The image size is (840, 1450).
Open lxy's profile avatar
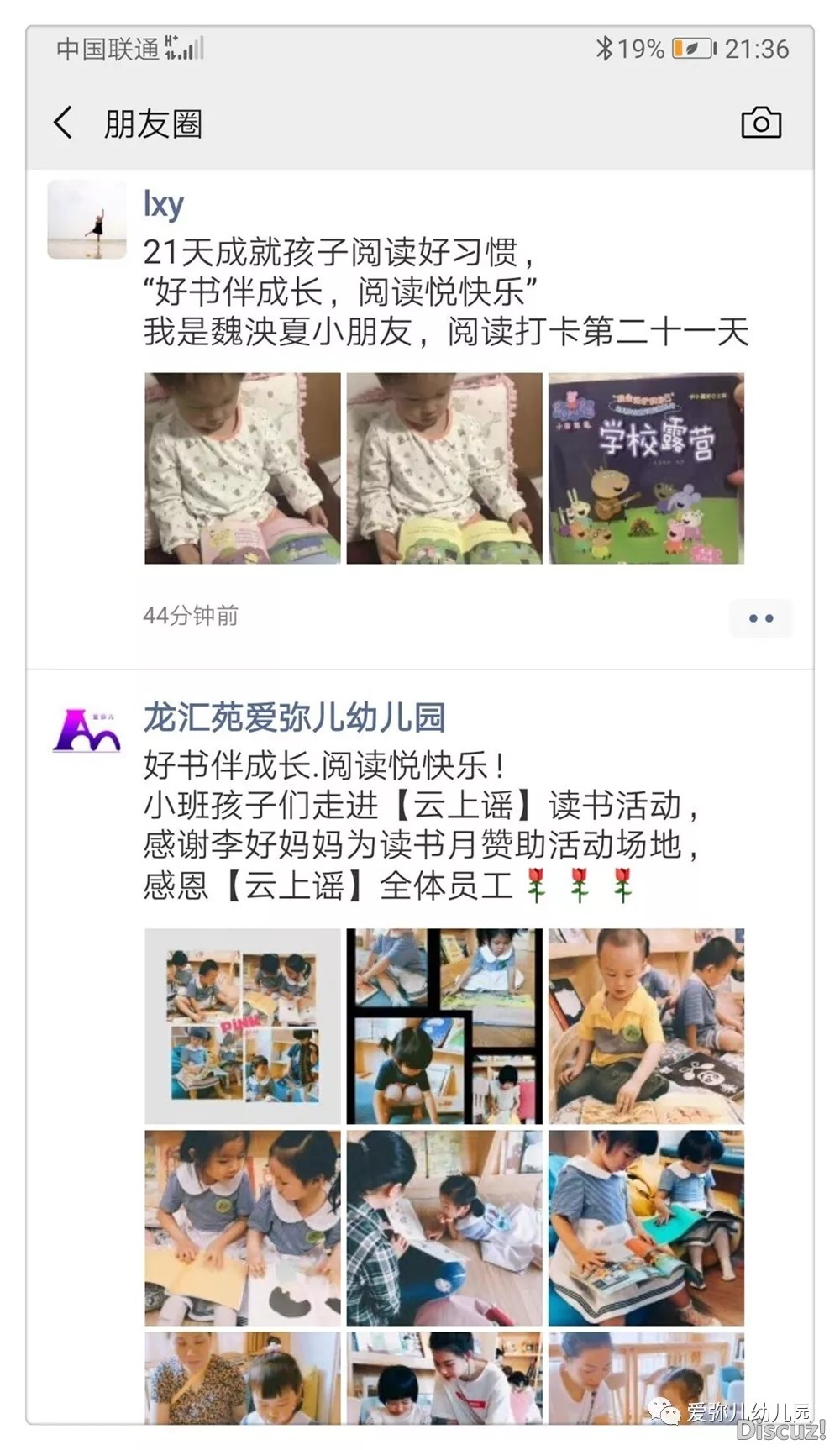tap(87, 219)
